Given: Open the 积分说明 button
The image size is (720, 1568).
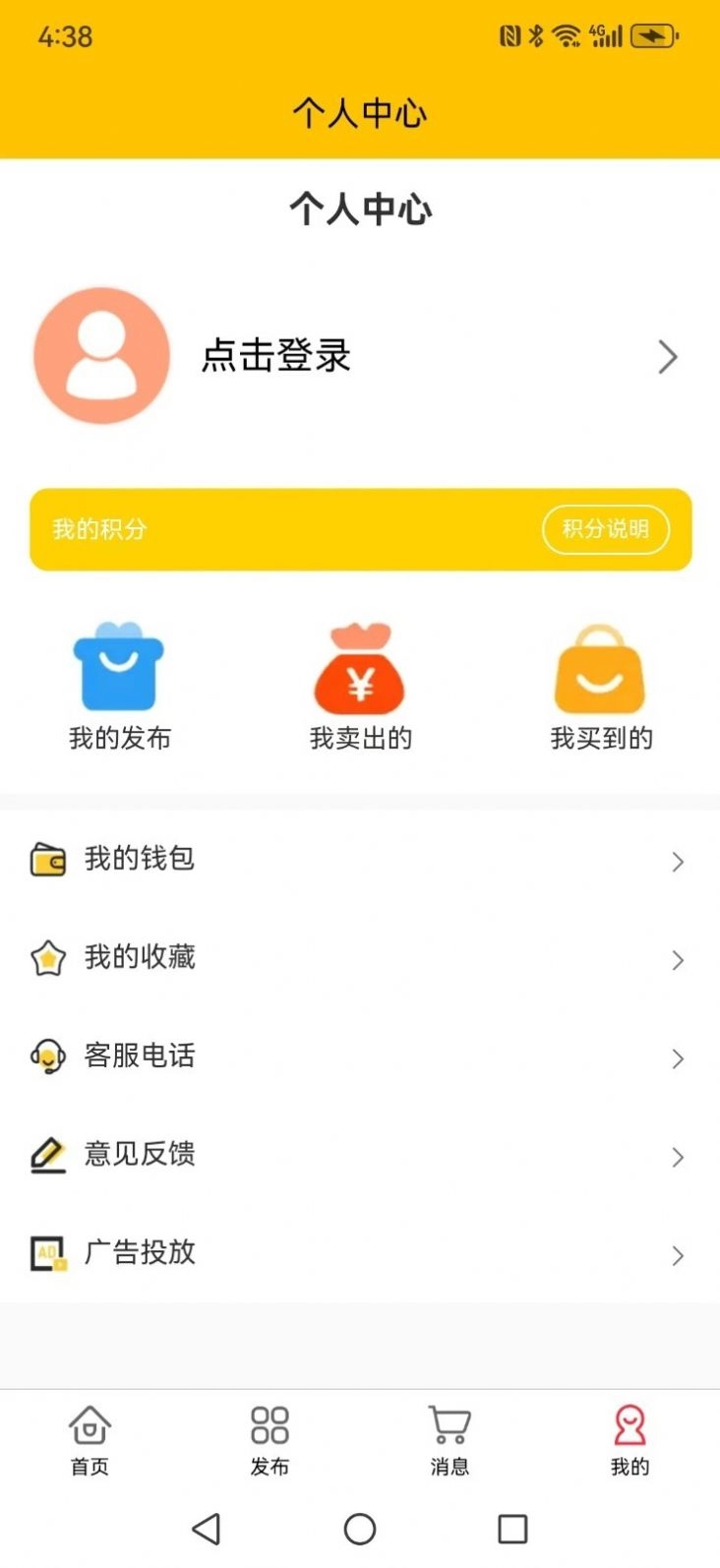Looking at the screenshot, I should tap(606, 529).
